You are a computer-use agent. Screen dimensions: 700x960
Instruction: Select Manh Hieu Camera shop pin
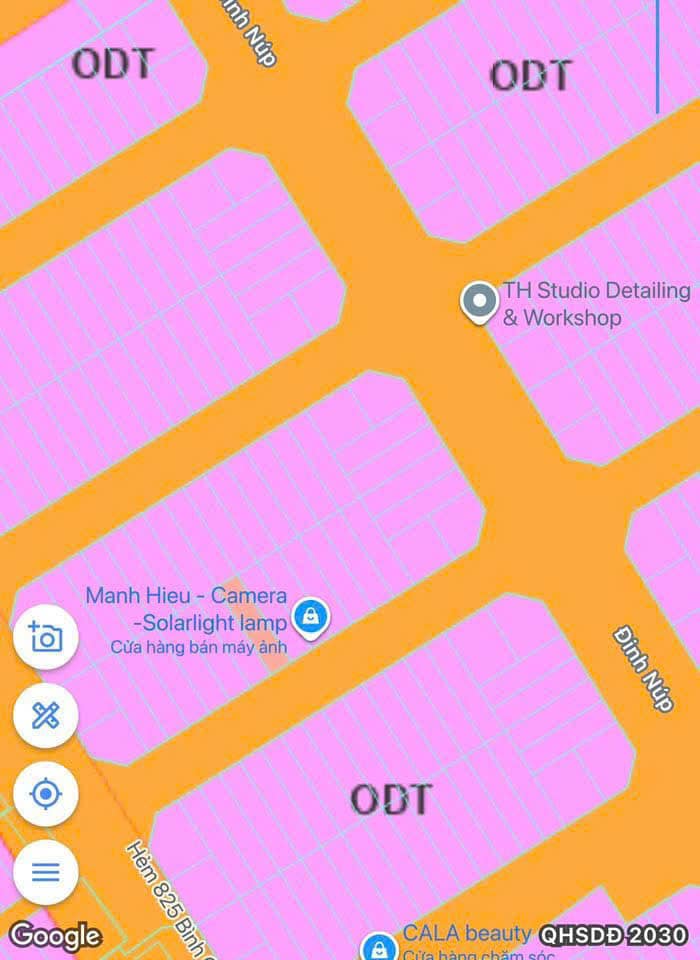coord(311,616)
